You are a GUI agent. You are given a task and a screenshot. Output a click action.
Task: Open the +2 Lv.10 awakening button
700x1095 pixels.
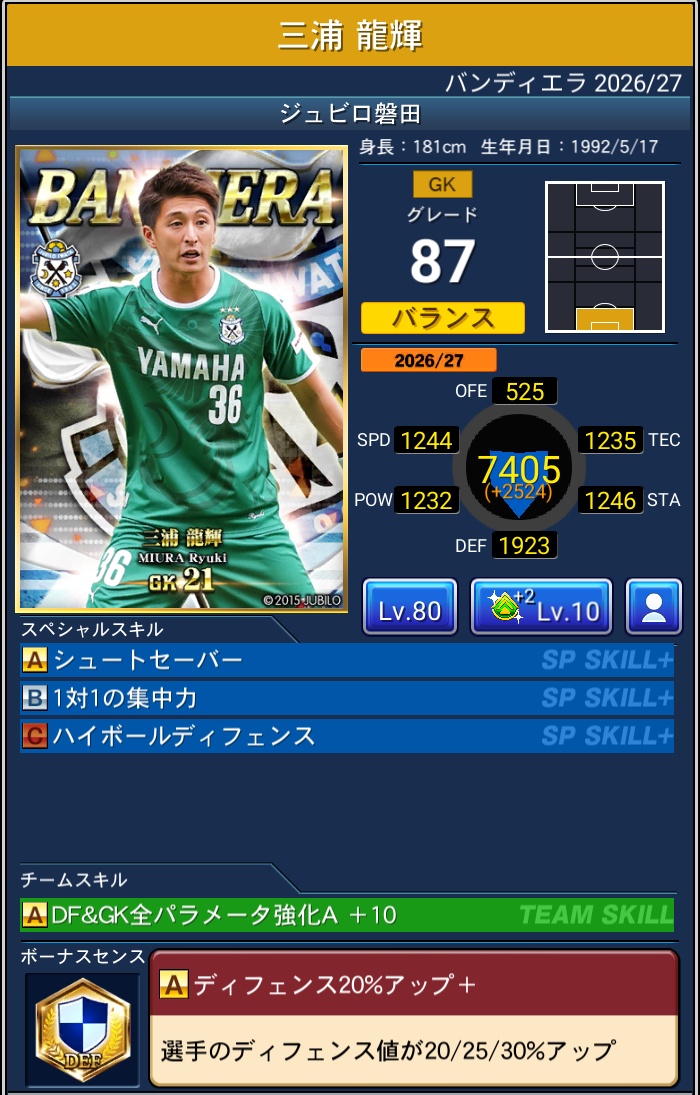point(541,607)
